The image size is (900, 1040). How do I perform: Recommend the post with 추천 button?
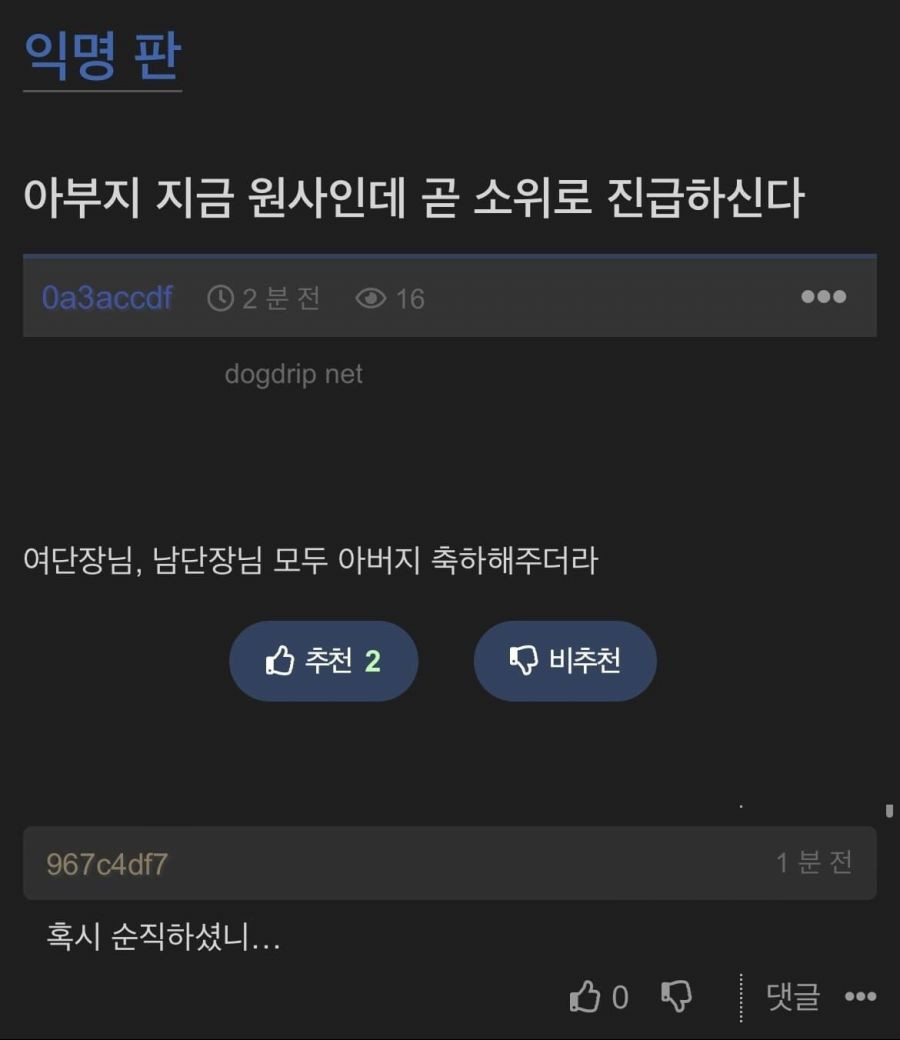323,661
